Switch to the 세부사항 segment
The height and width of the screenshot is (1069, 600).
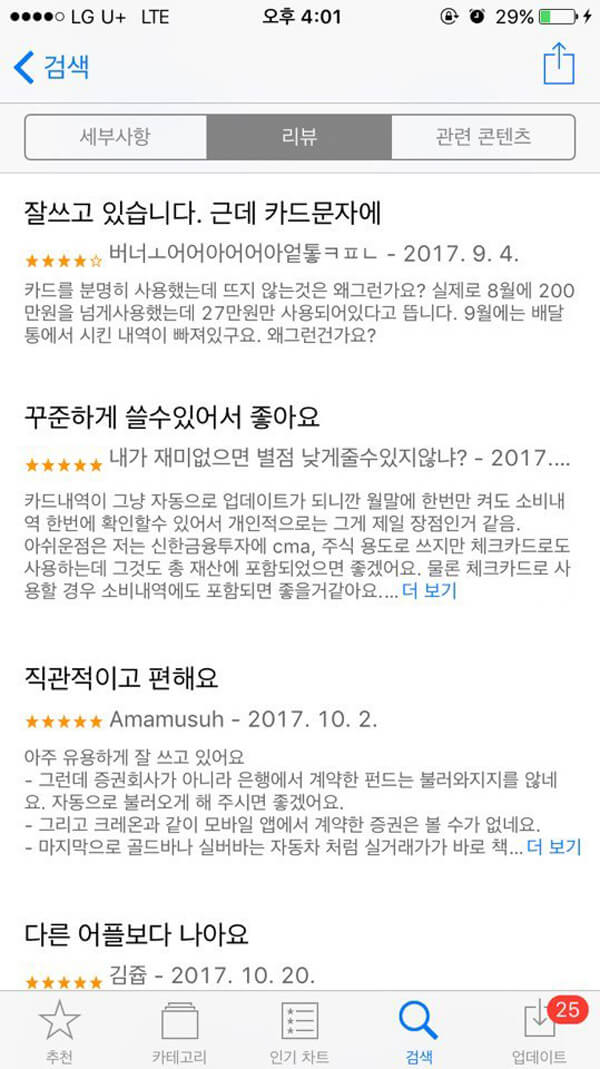click(x=115, y=137)
